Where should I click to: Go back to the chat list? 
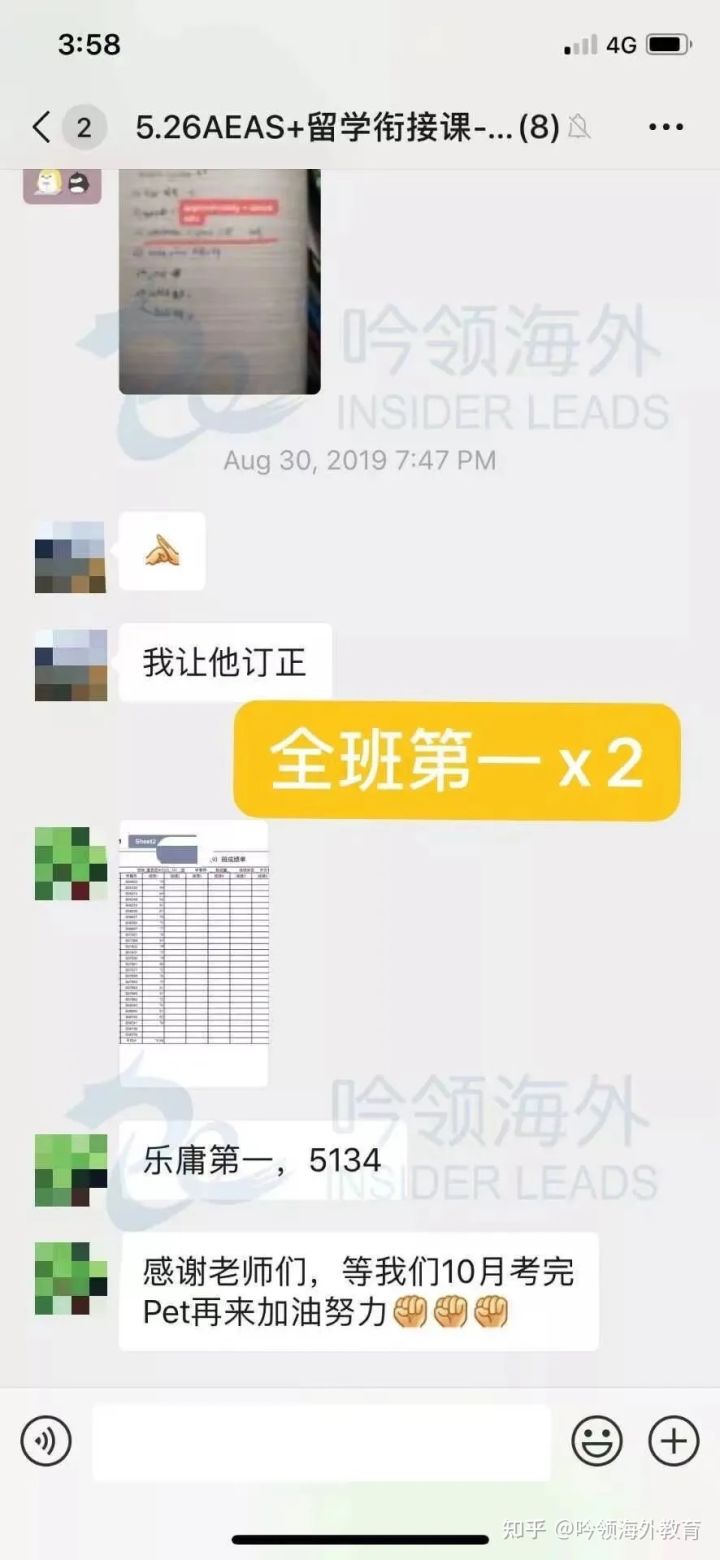click(42, 128)
